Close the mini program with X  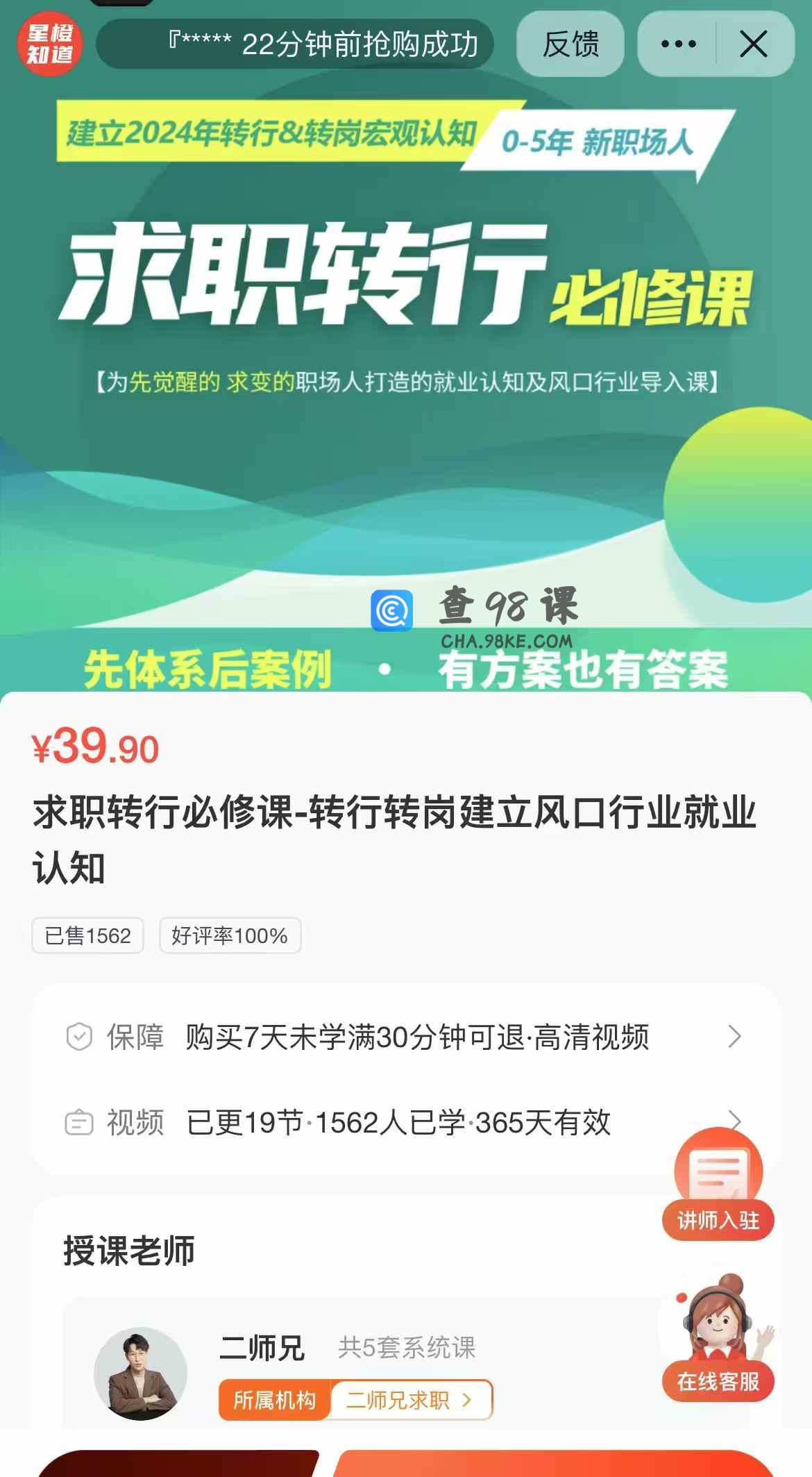pos(754,44)
